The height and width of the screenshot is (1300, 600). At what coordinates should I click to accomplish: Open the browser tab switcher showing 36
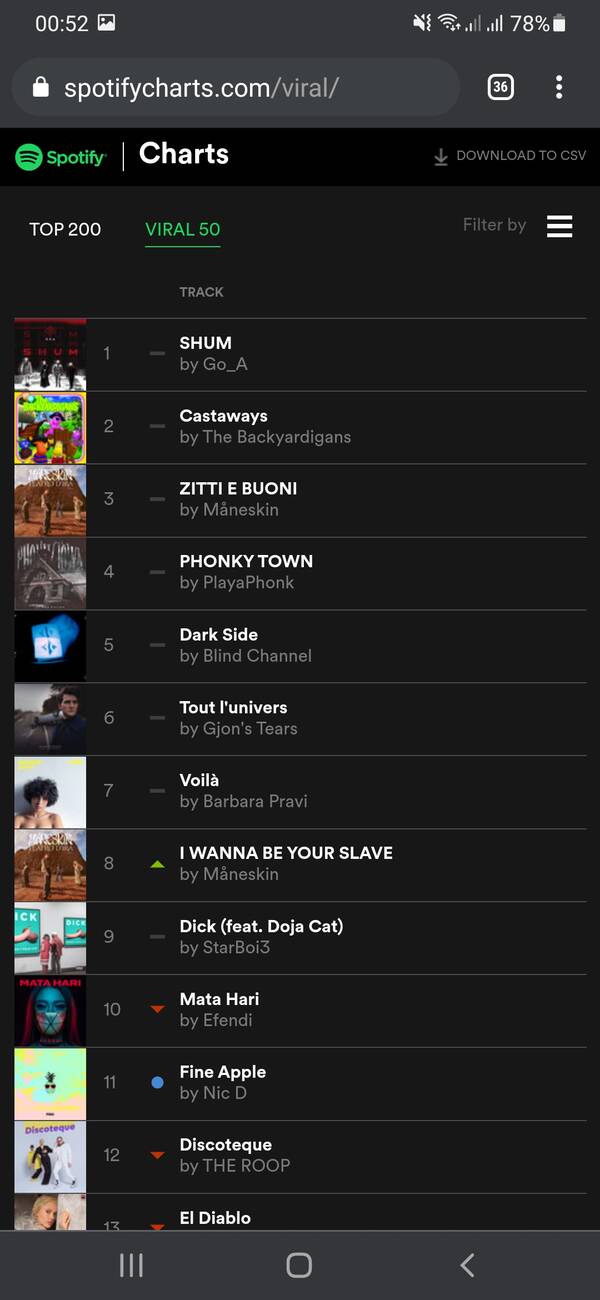(x=500, y=87)
